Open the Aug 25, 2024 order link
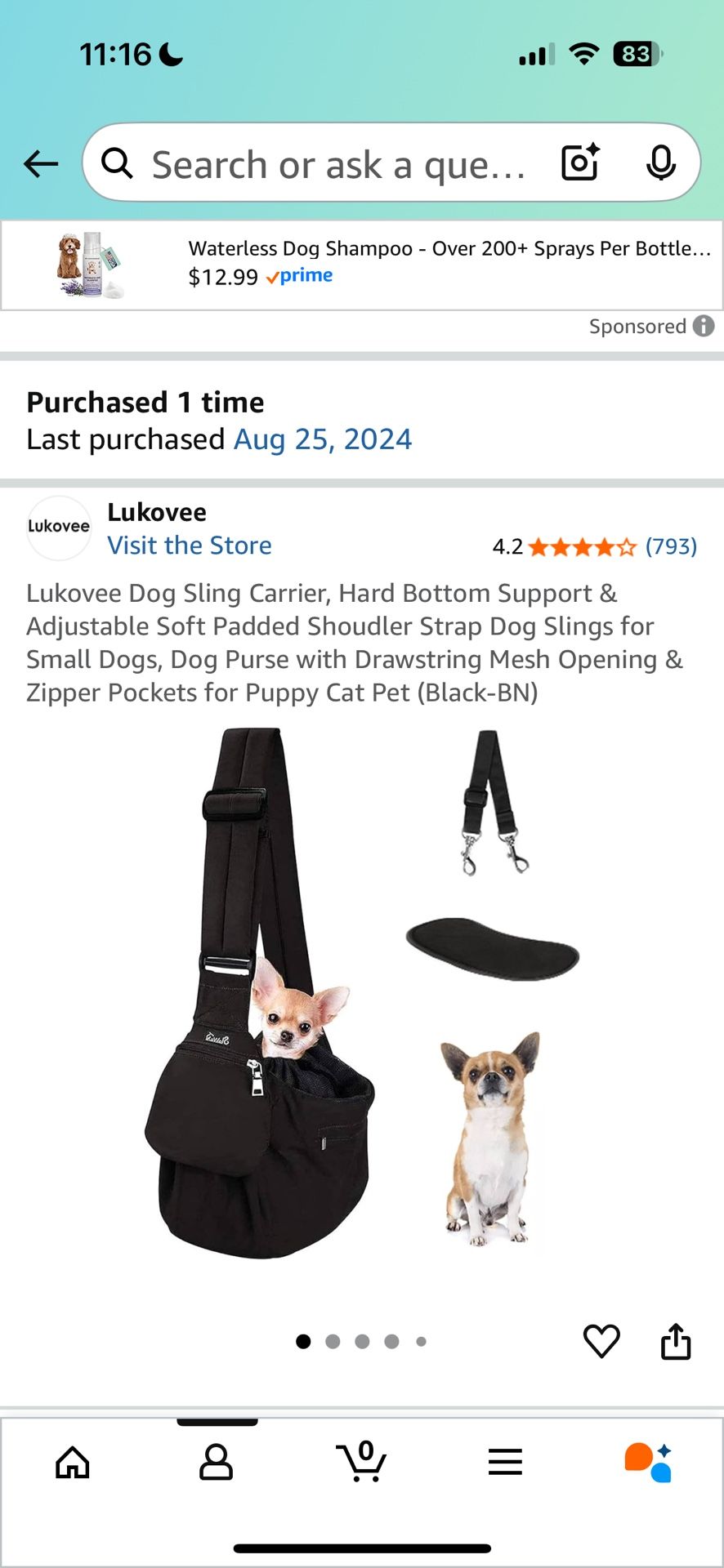Image resolution: width=724 pixels, height=1568 pixels. [x=323, y=439]
